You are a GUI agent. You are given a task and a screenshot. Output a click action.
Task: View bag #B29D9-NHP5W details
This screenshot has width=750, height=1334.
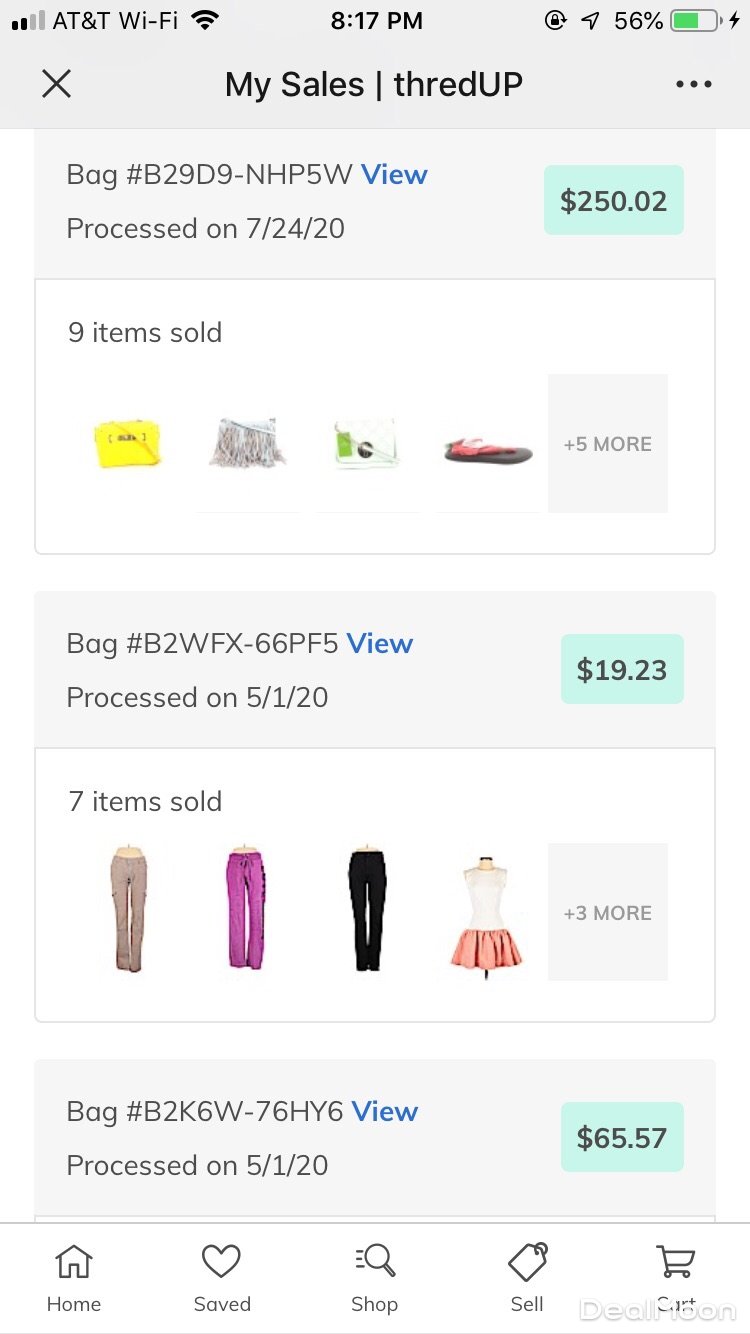pyautogui.click(x=394, y=175)
